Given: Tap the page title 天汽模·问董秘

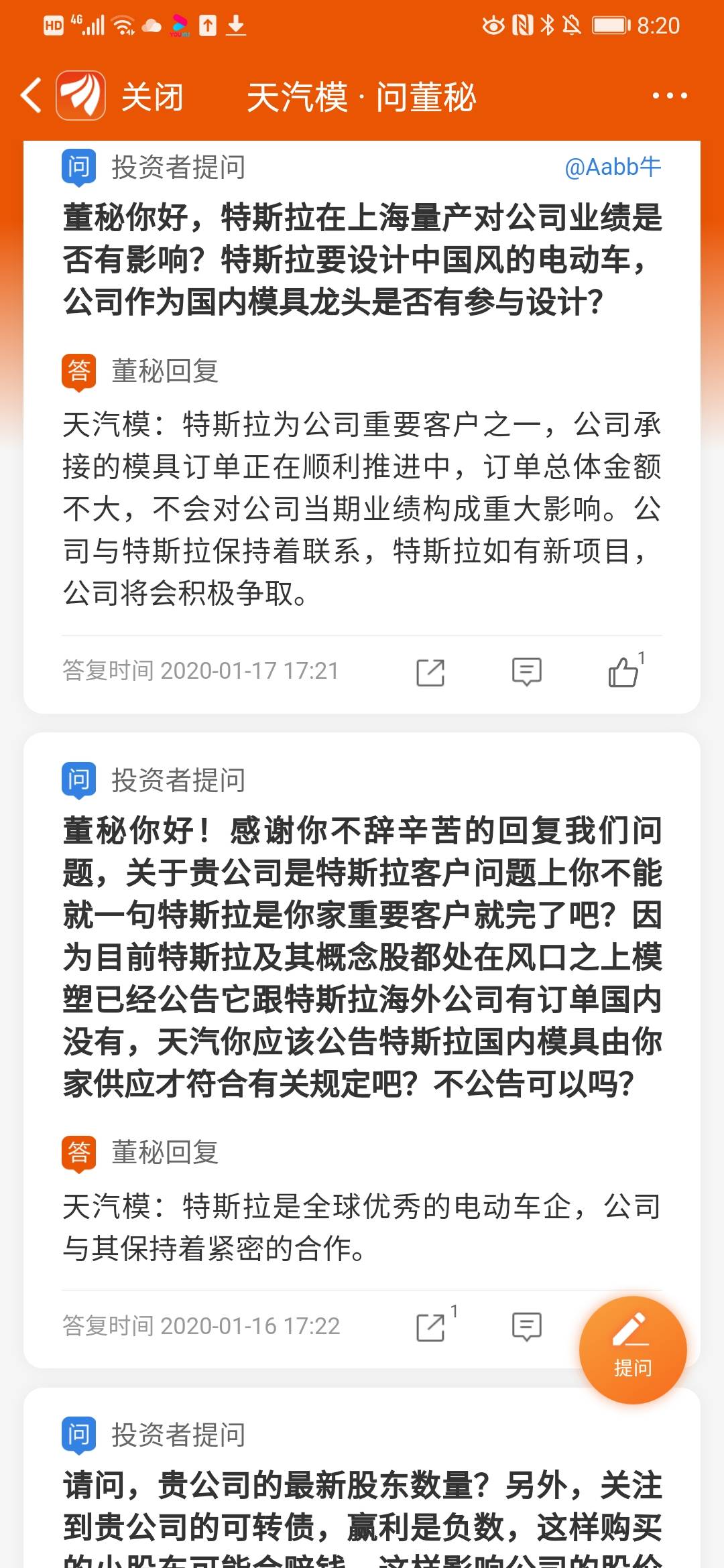Looking at the screenshot, I should (x=362, y=96).
